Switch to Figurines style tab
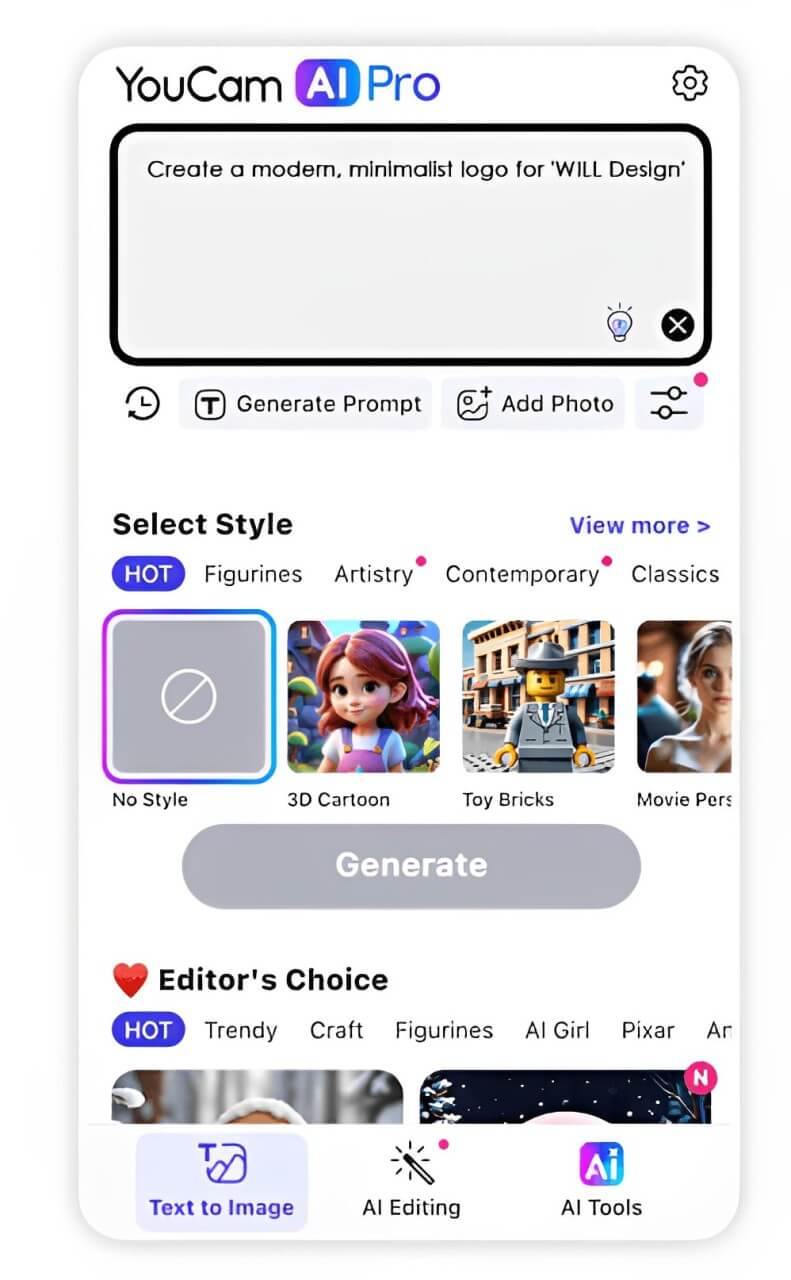Screen dimensions: 791x1280 tap(253, 574)
